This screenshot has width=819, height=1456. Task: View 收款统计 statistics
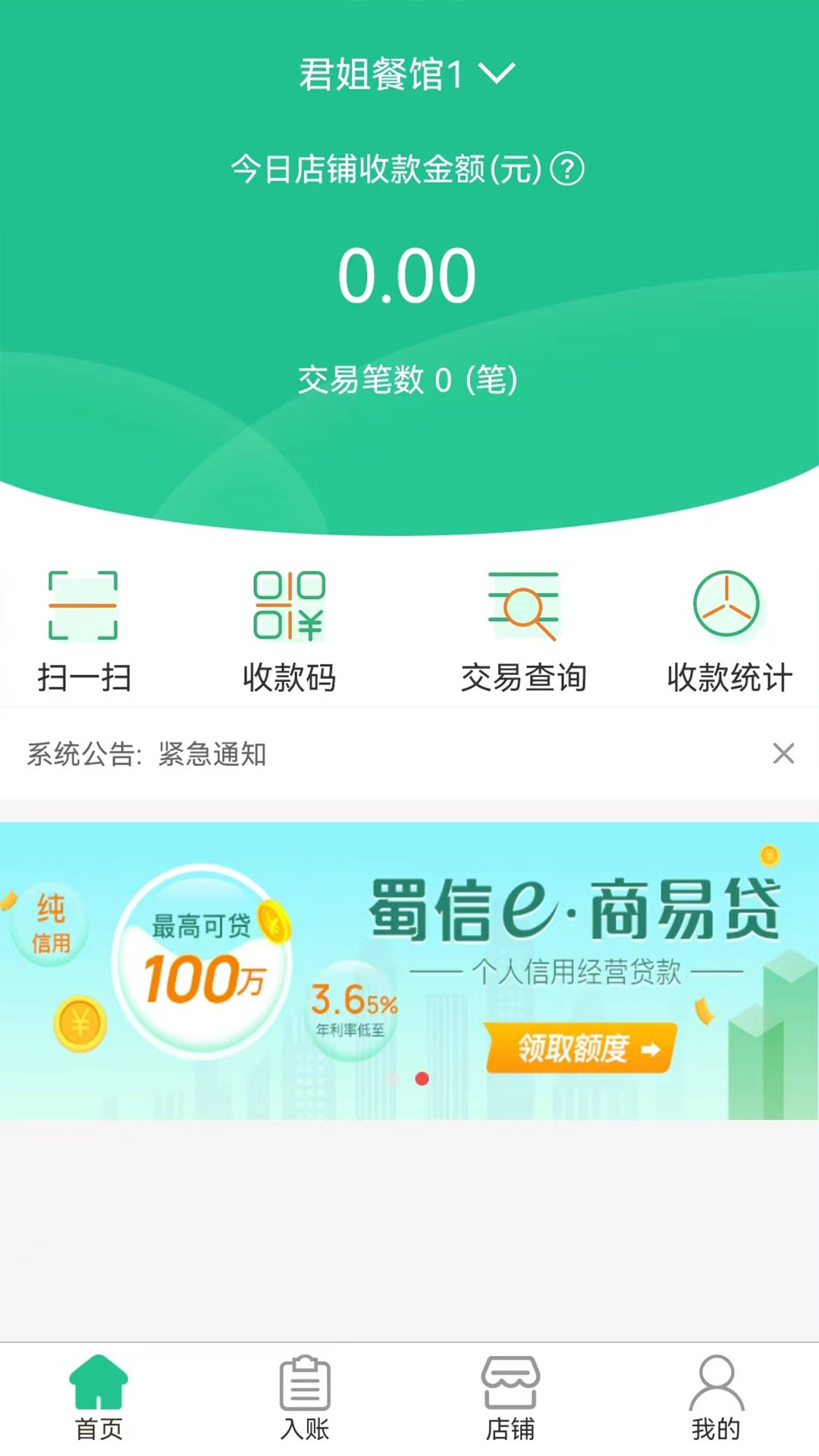pos(728,631)
